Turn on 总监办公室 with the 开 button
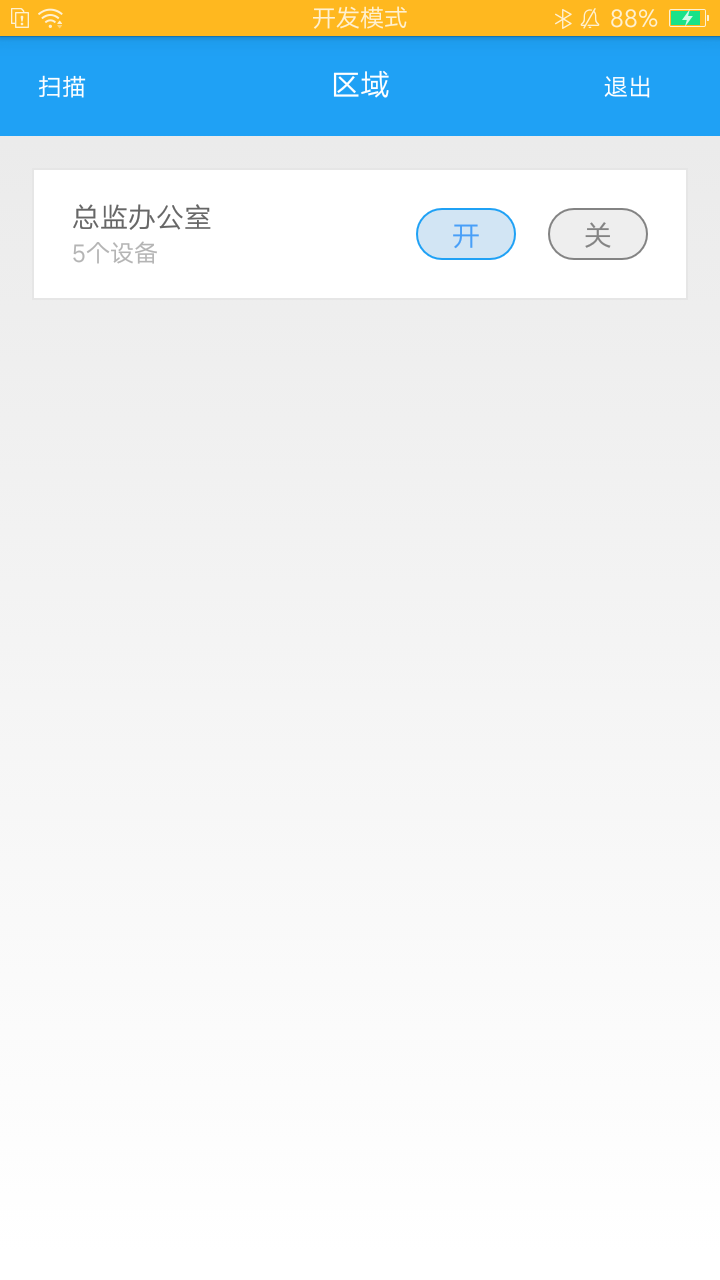This screenshot has height=1280, width=720. [x=465, y=234]
